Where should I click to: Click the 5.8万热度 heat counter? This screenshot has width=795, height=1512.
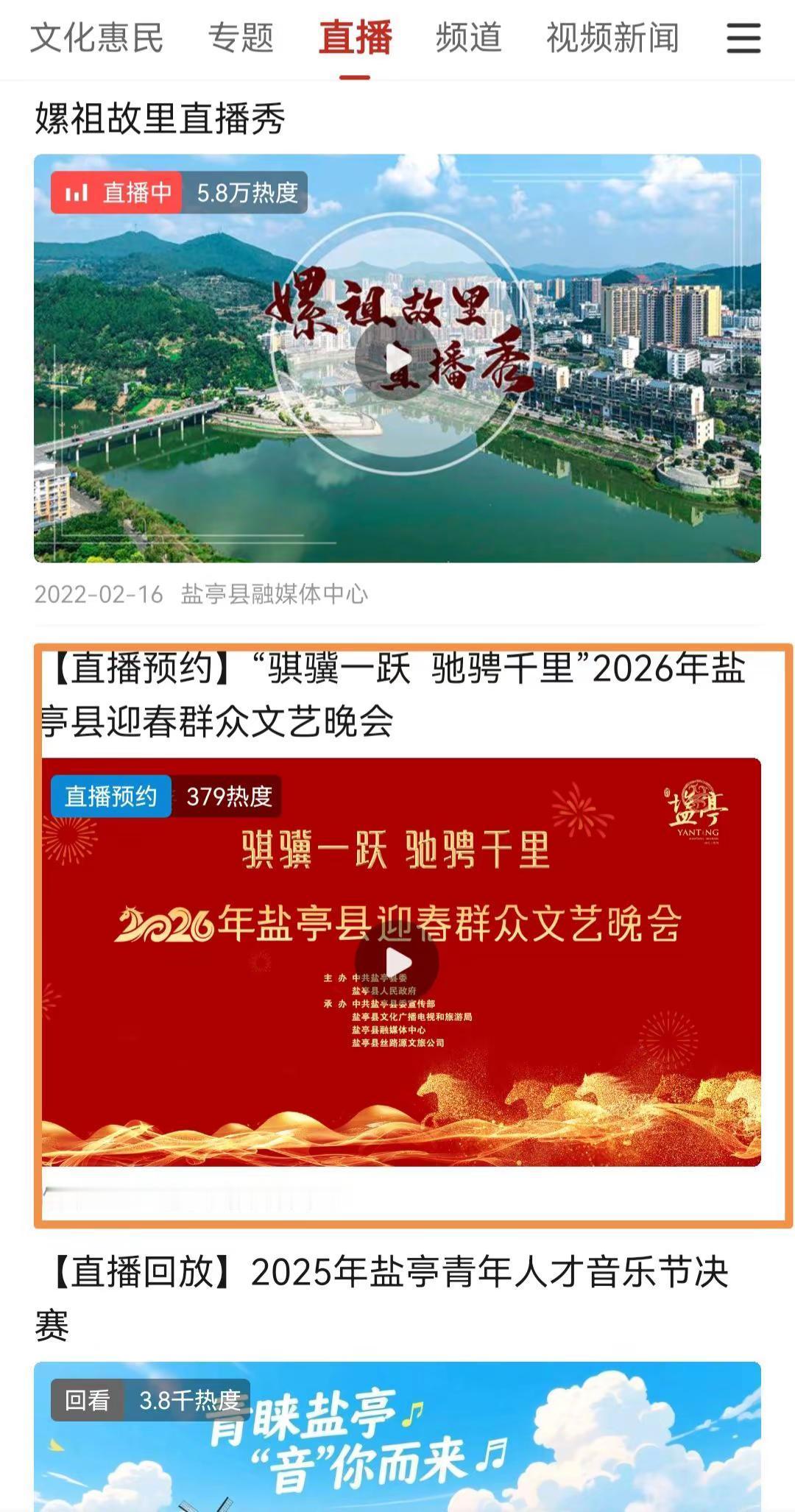click(247, 194)
